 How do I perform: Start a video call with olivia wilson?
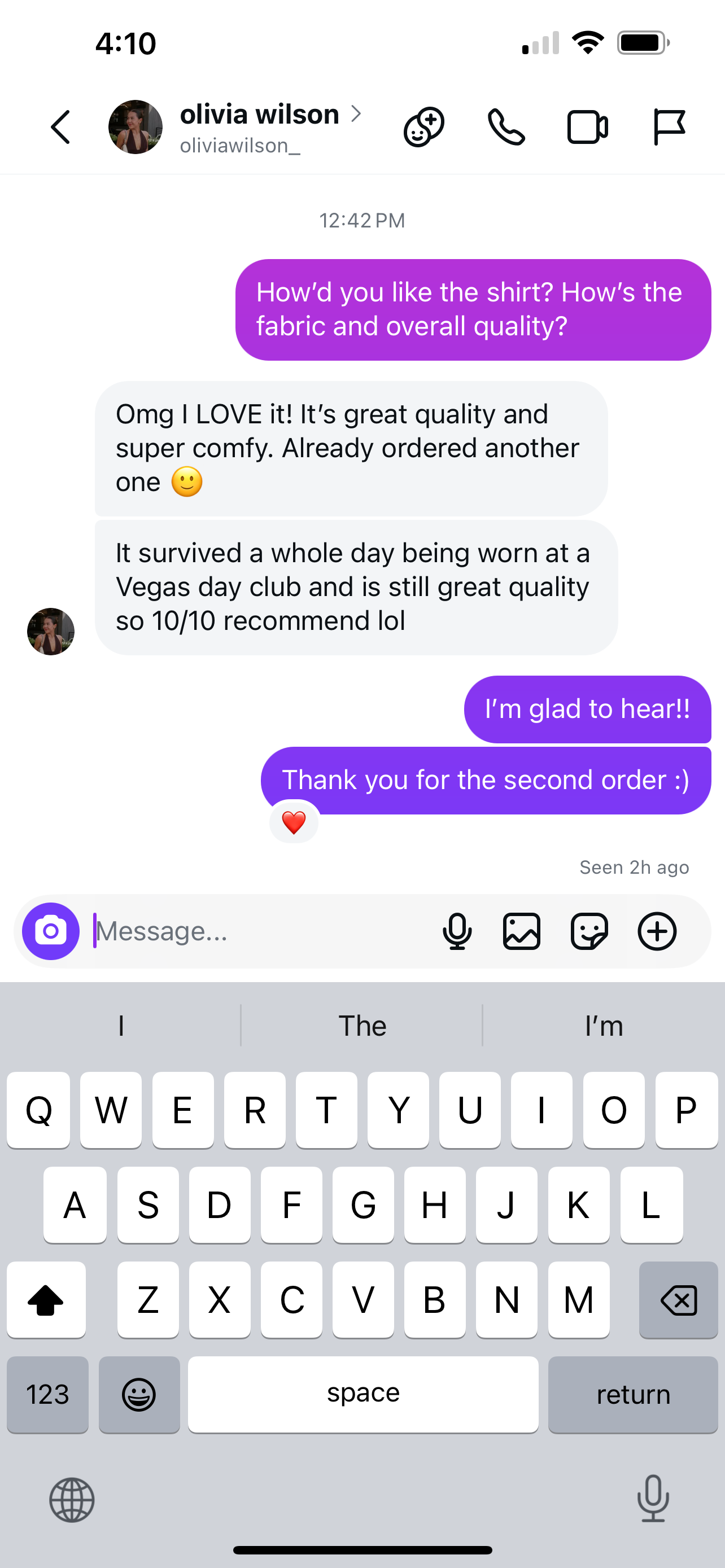tap(587, 127)
